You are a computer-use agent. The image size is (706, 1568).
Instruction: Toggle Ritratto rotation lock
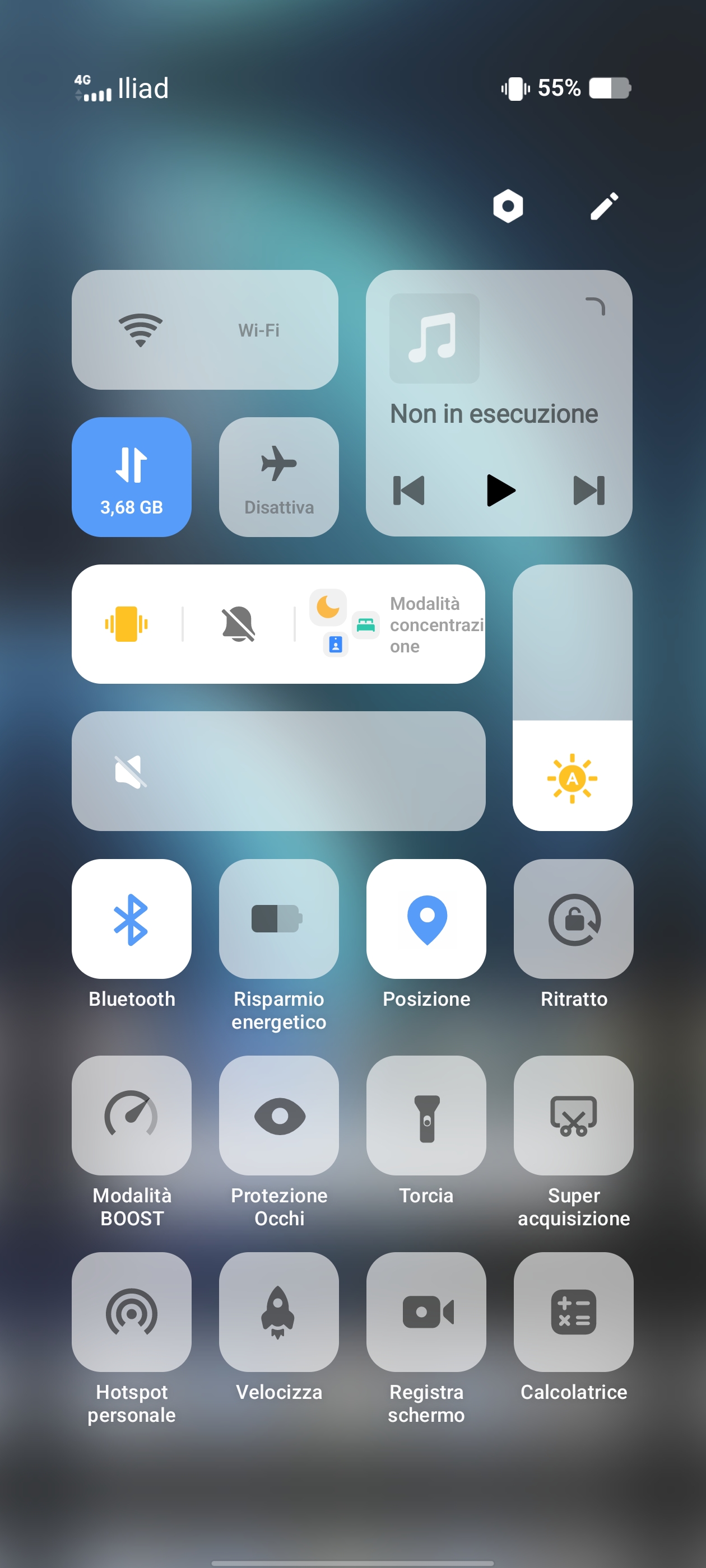(x=573, y=918)
